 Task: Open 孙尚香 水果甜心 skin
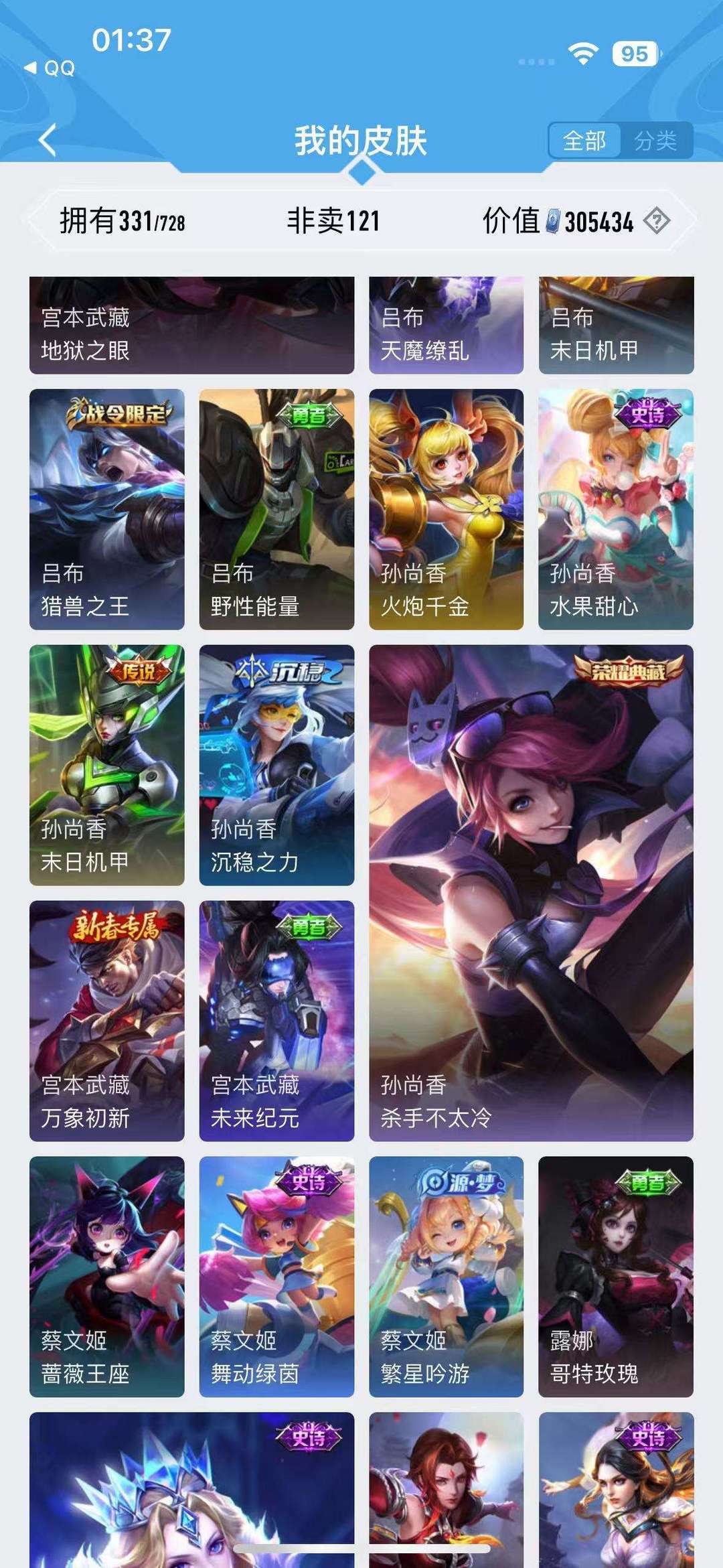coord(616,509)
